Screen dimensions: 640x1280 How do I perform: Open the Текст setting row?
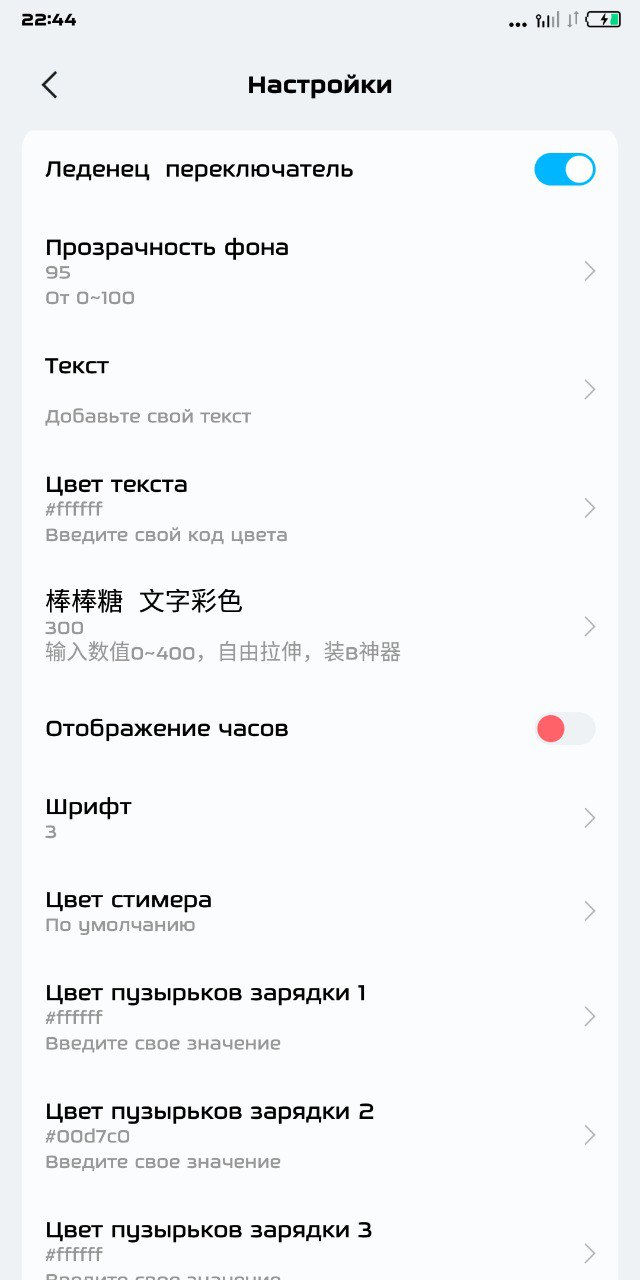[320, 389]
